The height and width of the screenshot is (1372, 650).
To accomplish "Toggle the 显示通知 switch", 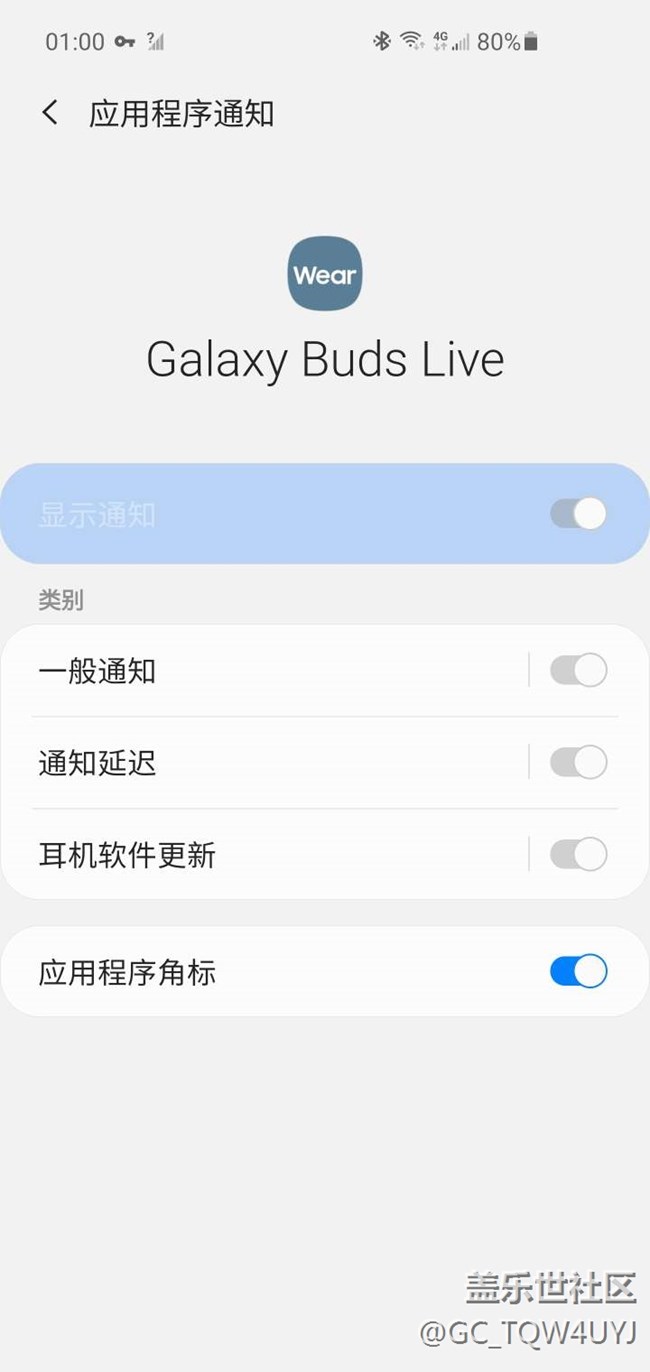I will [x=578, y=514].
